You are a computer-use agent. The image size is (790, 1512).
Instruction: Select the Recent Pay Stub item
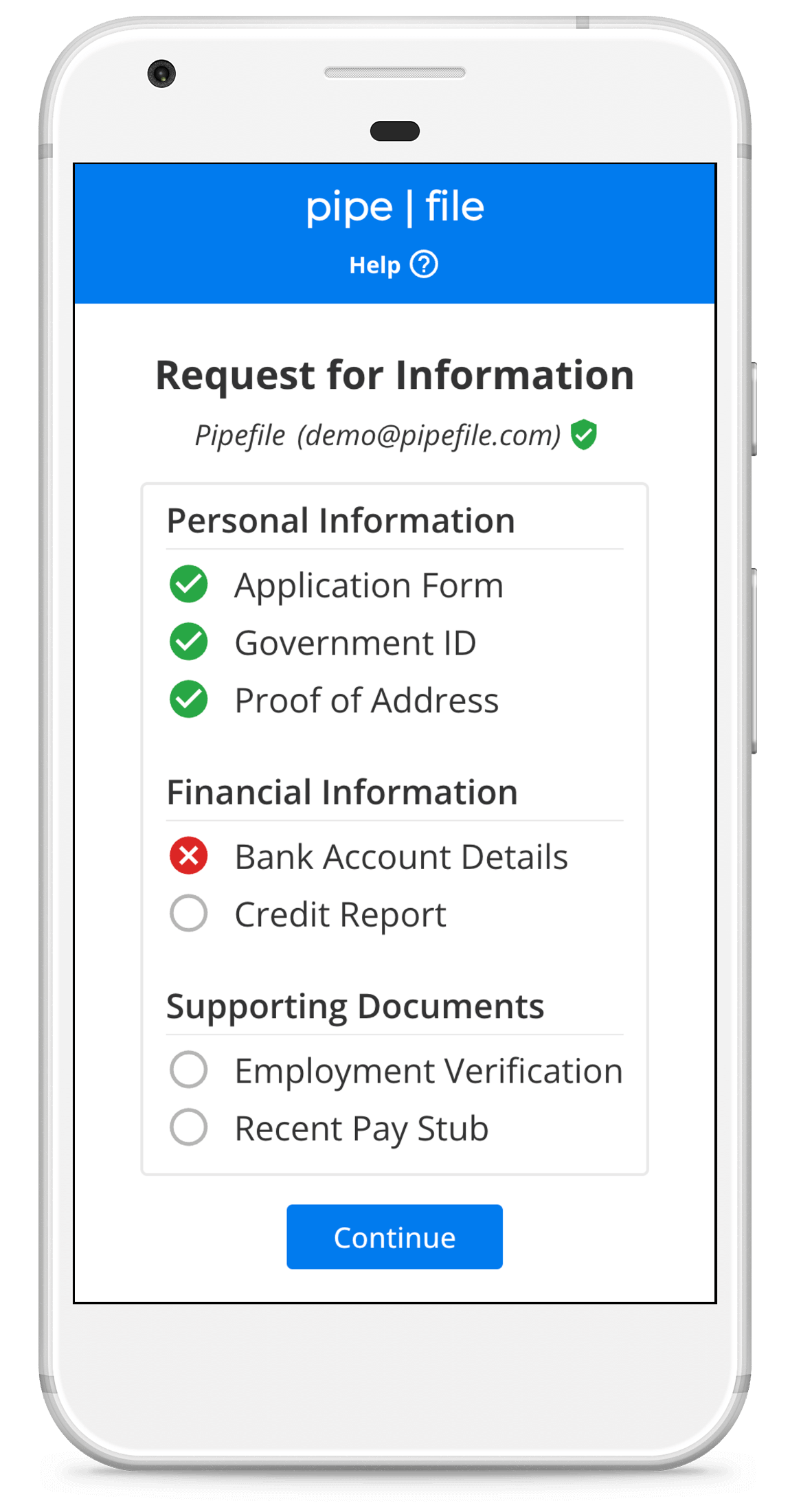click(361, 1129)
